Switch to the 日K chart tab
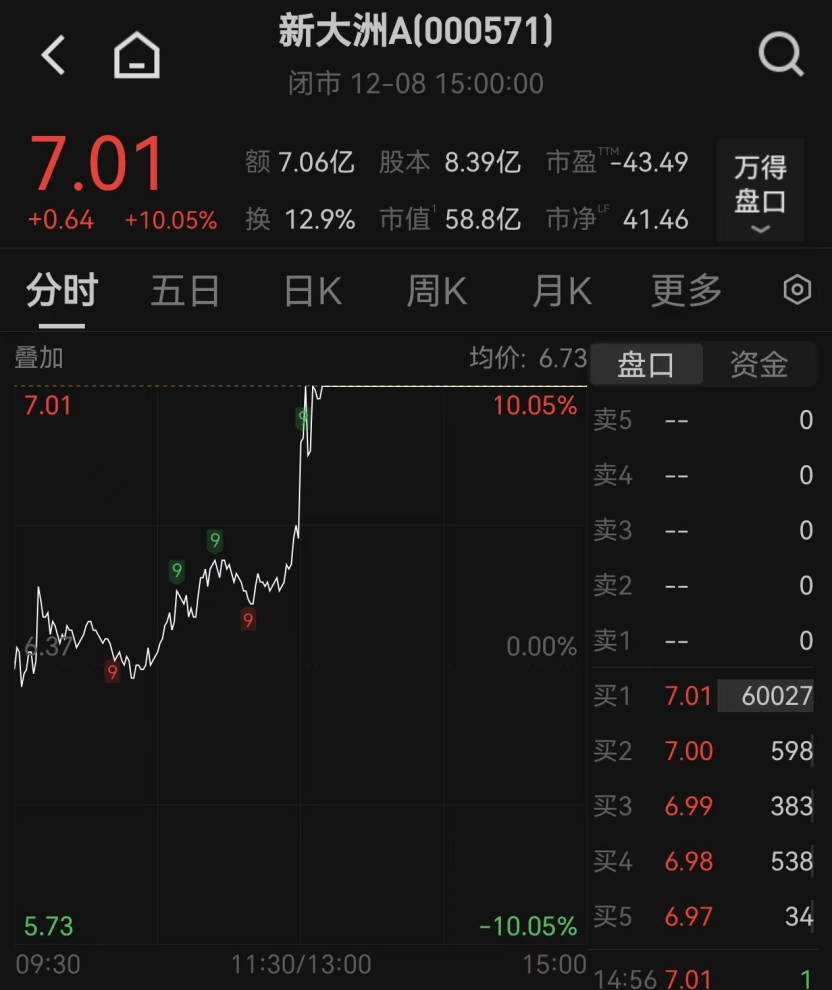832x990 pixels. [312, 291]
